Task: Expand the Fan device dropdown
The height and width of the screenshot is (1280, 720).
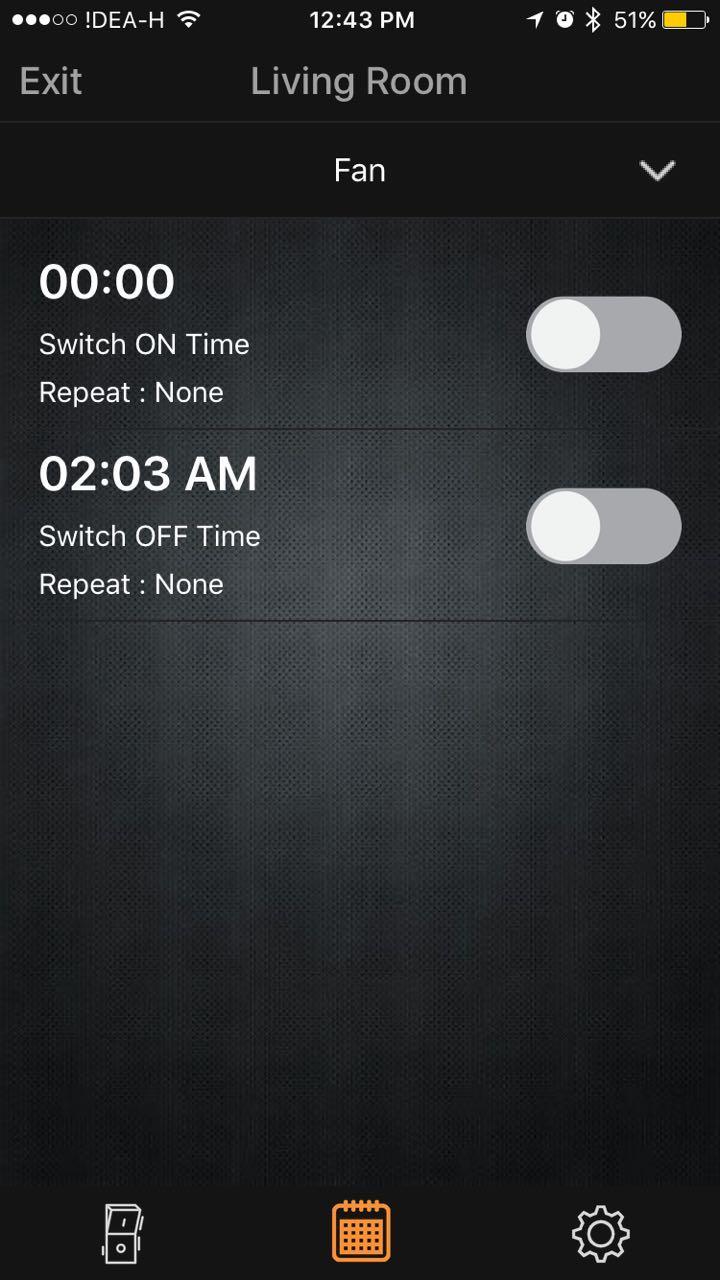Action: click(x=657, y=171)
